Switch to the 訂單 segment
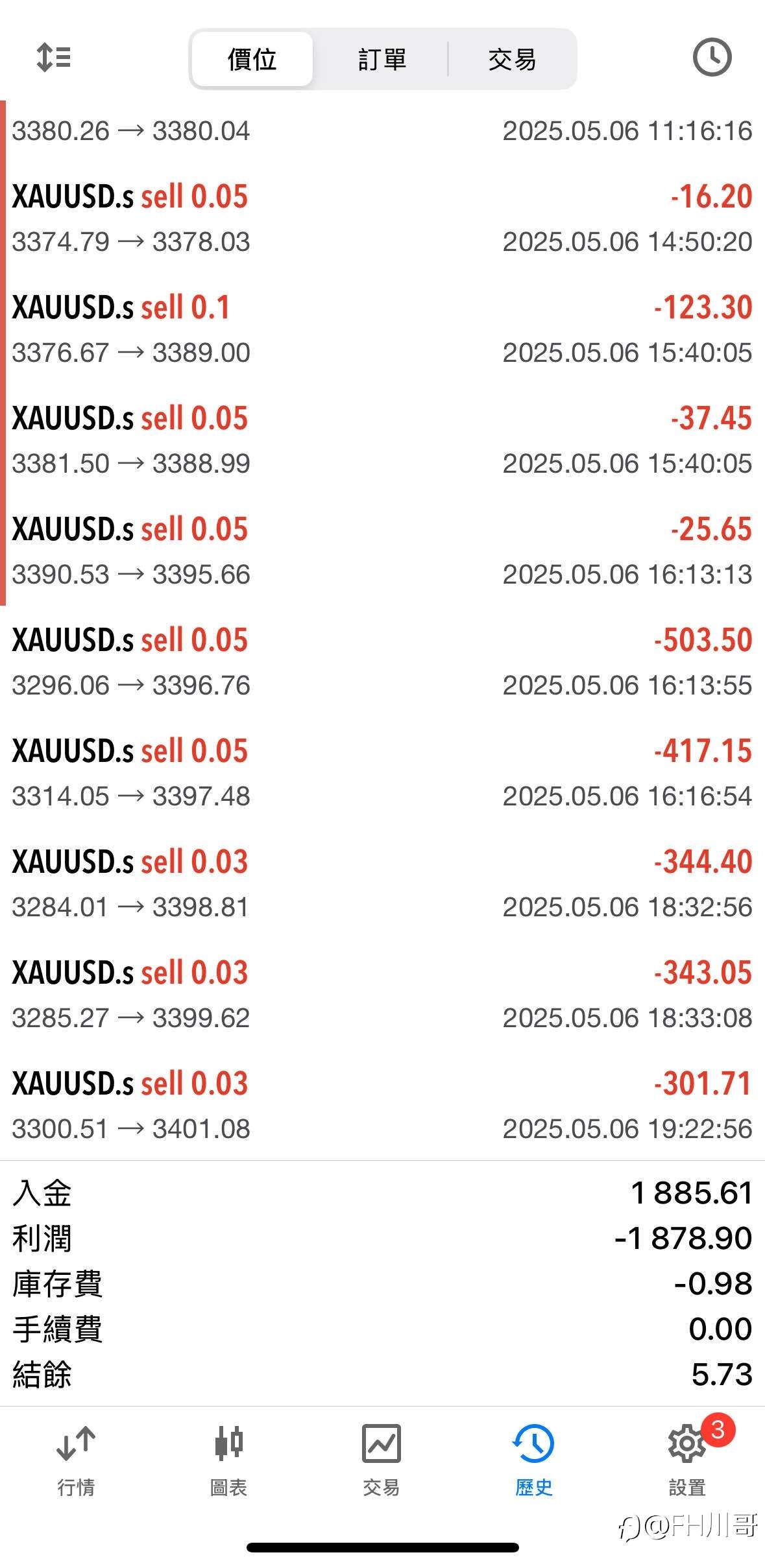Screen dimensions: 765x1568 click(x=382, y=60)
